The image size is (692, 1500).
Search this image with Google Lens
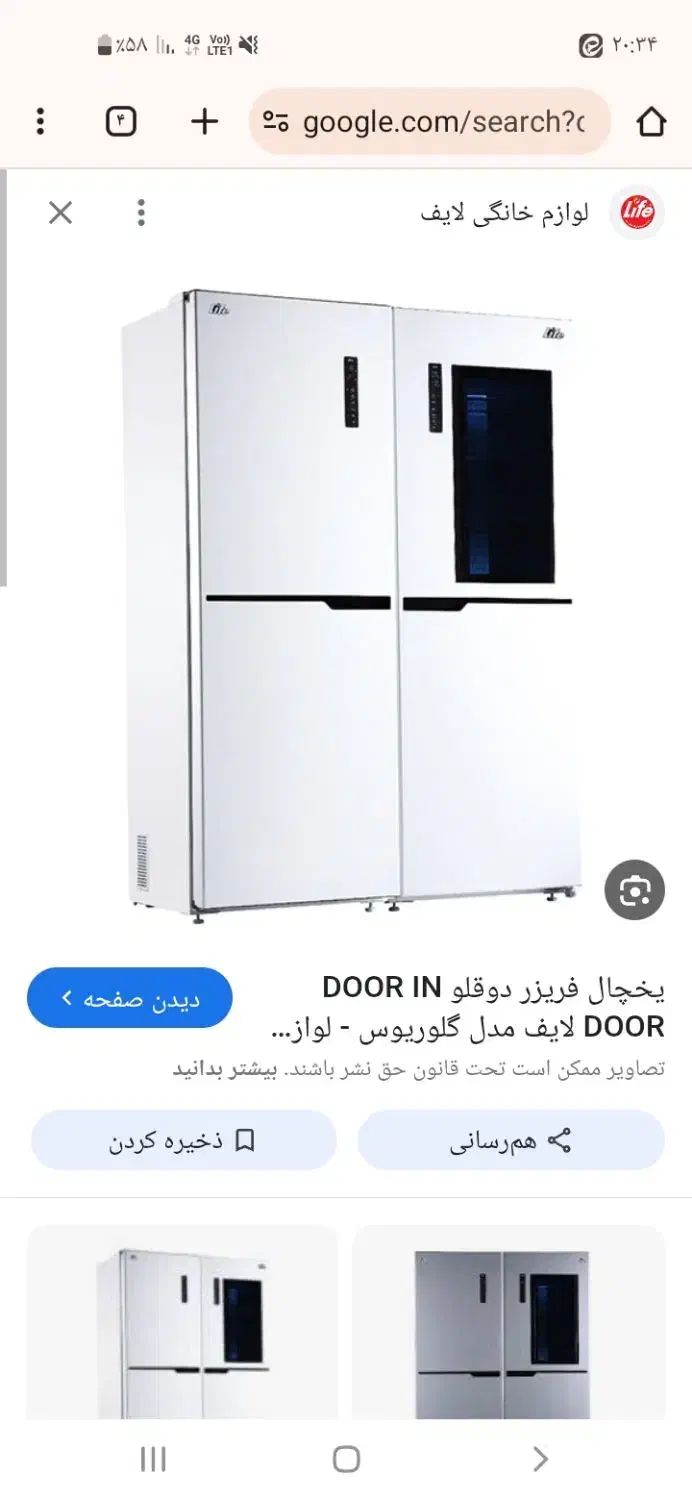tap(634, 889)
